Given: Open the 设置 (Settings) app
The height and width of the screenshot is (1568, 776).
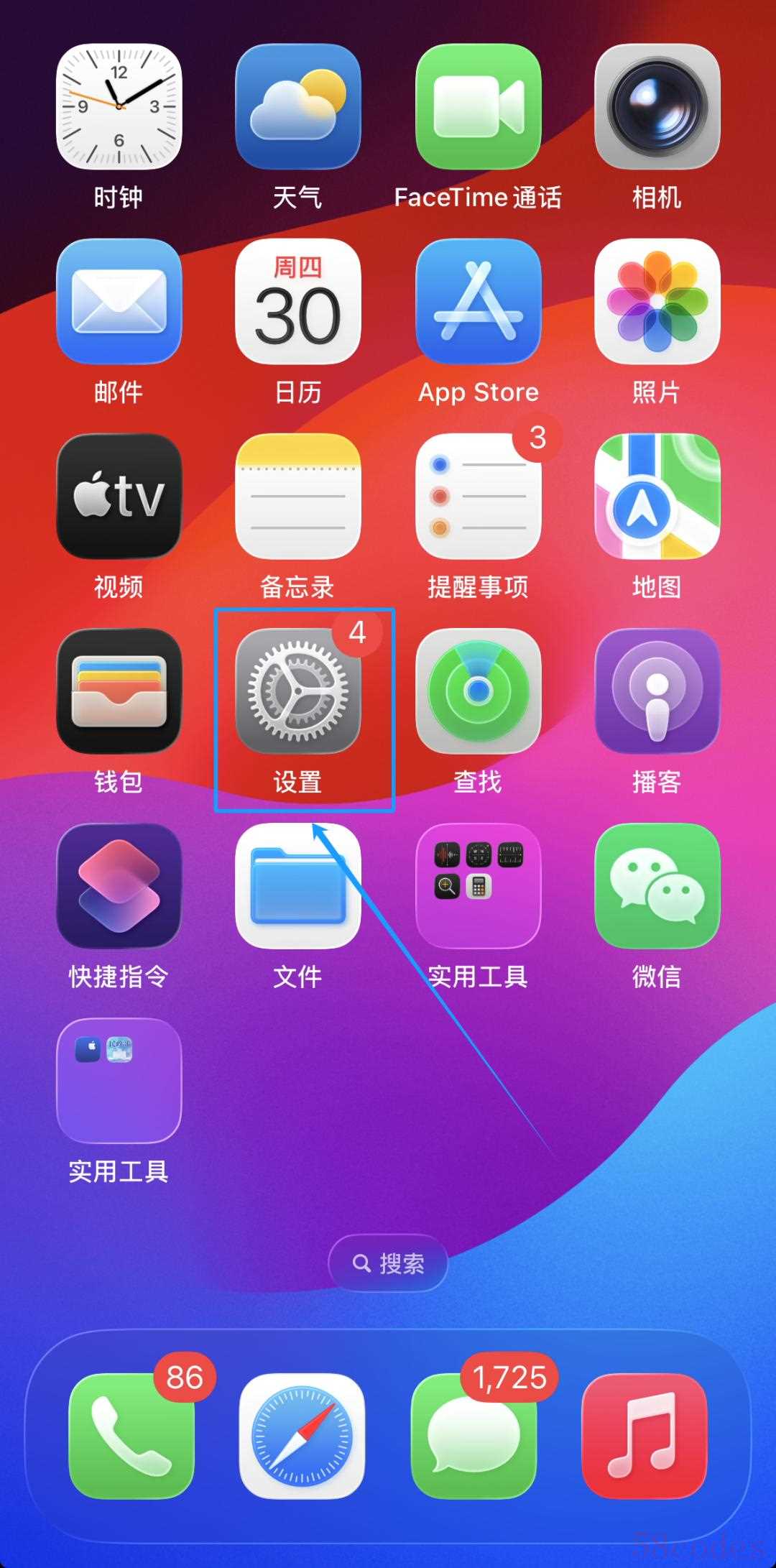Looking at the screenshot, I should (x=298, y=691).
